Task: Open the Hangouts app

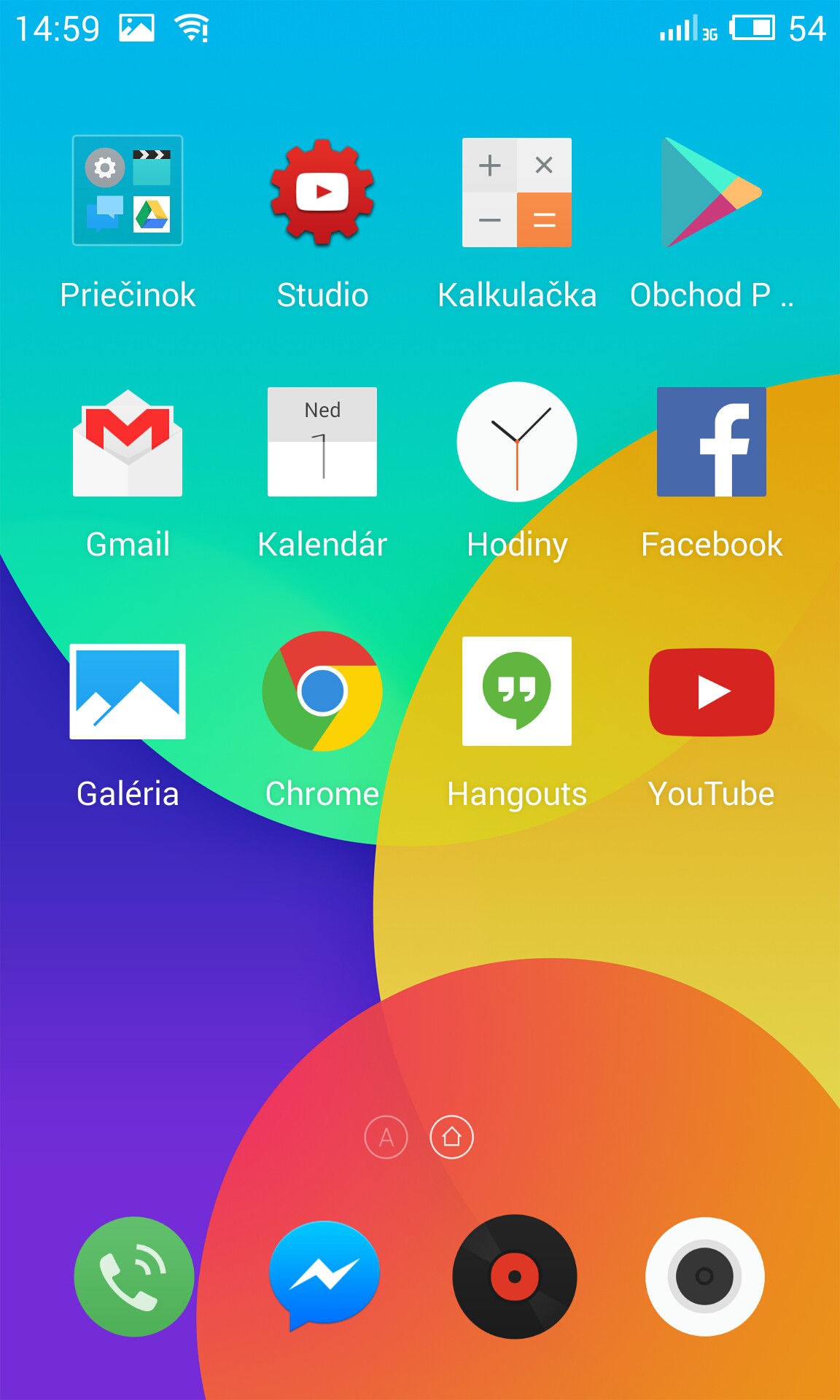Action: [x=517, y=691]
